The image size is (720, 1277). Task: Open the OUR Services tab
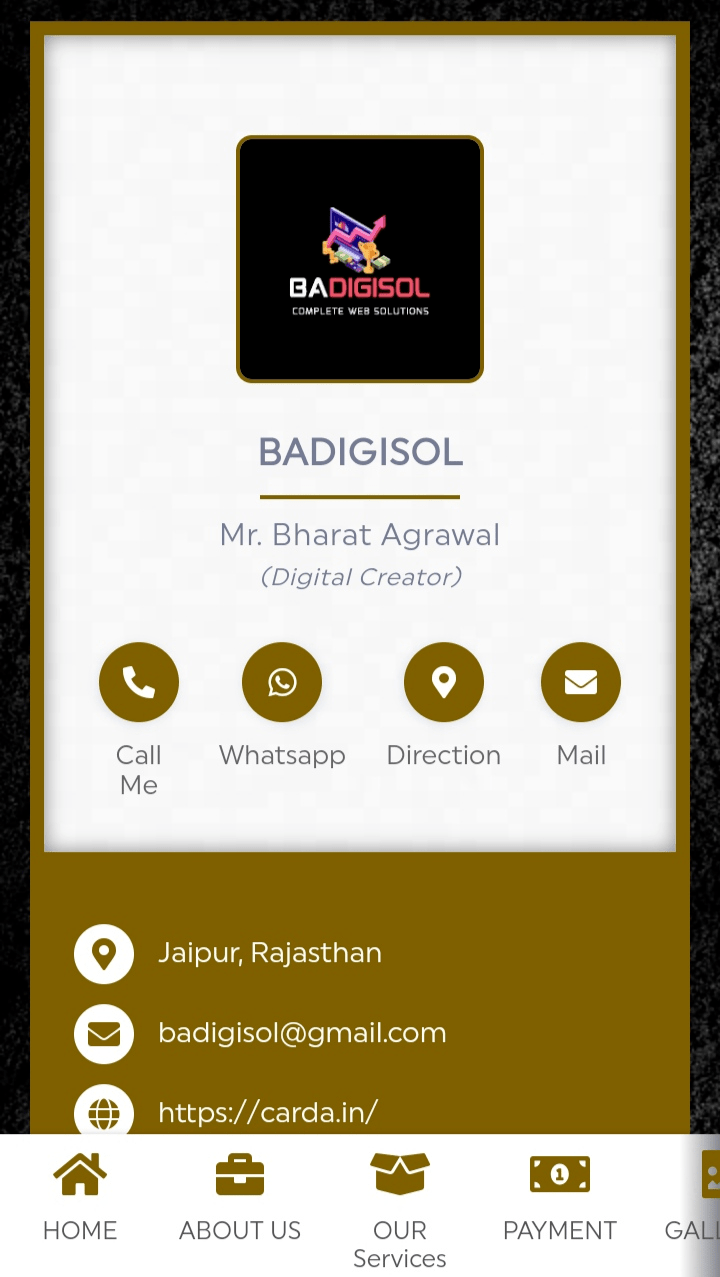tap(400, 1206)
